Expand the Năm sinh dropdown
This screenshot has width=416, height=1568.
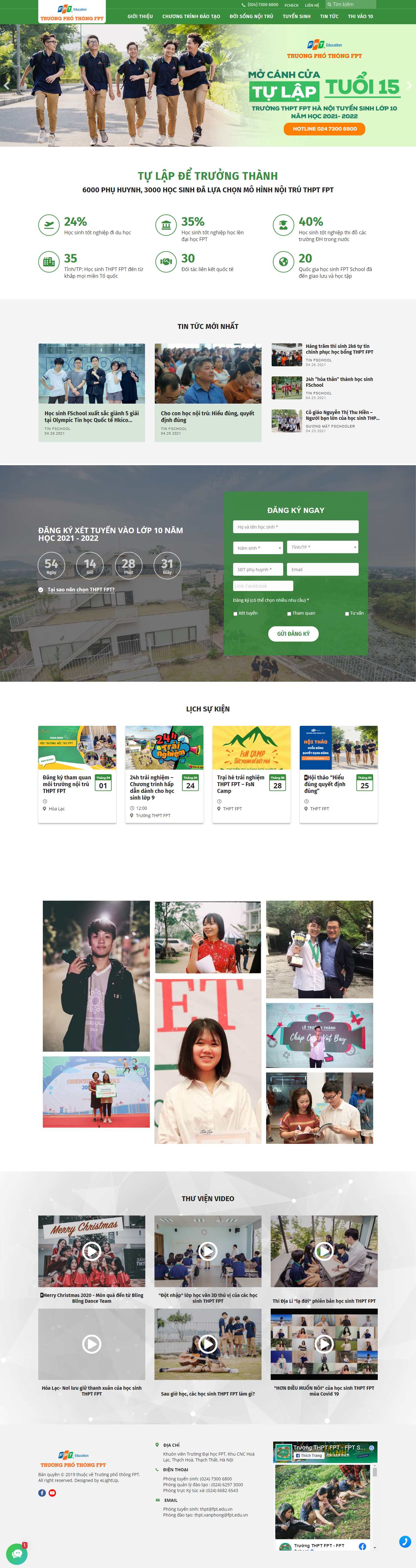(x=258, y=548)
